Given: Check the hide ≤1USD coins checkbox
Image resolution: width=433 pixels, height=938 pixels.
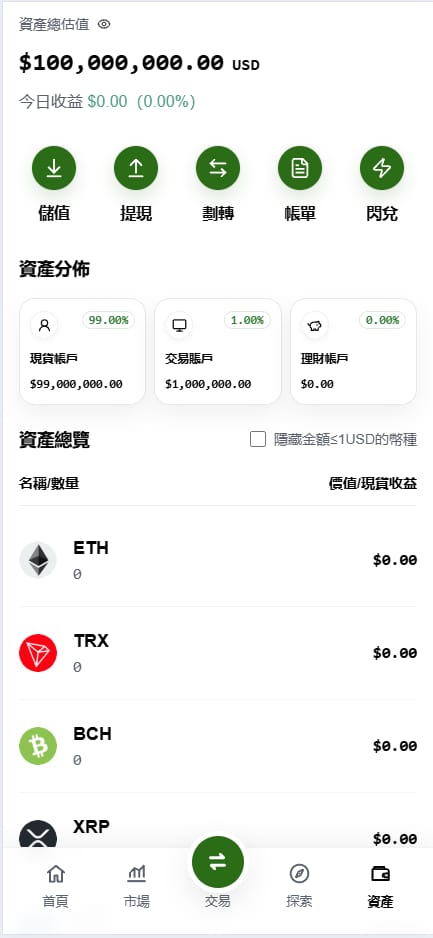Looking at the screenshot, I should click(258, 440).
